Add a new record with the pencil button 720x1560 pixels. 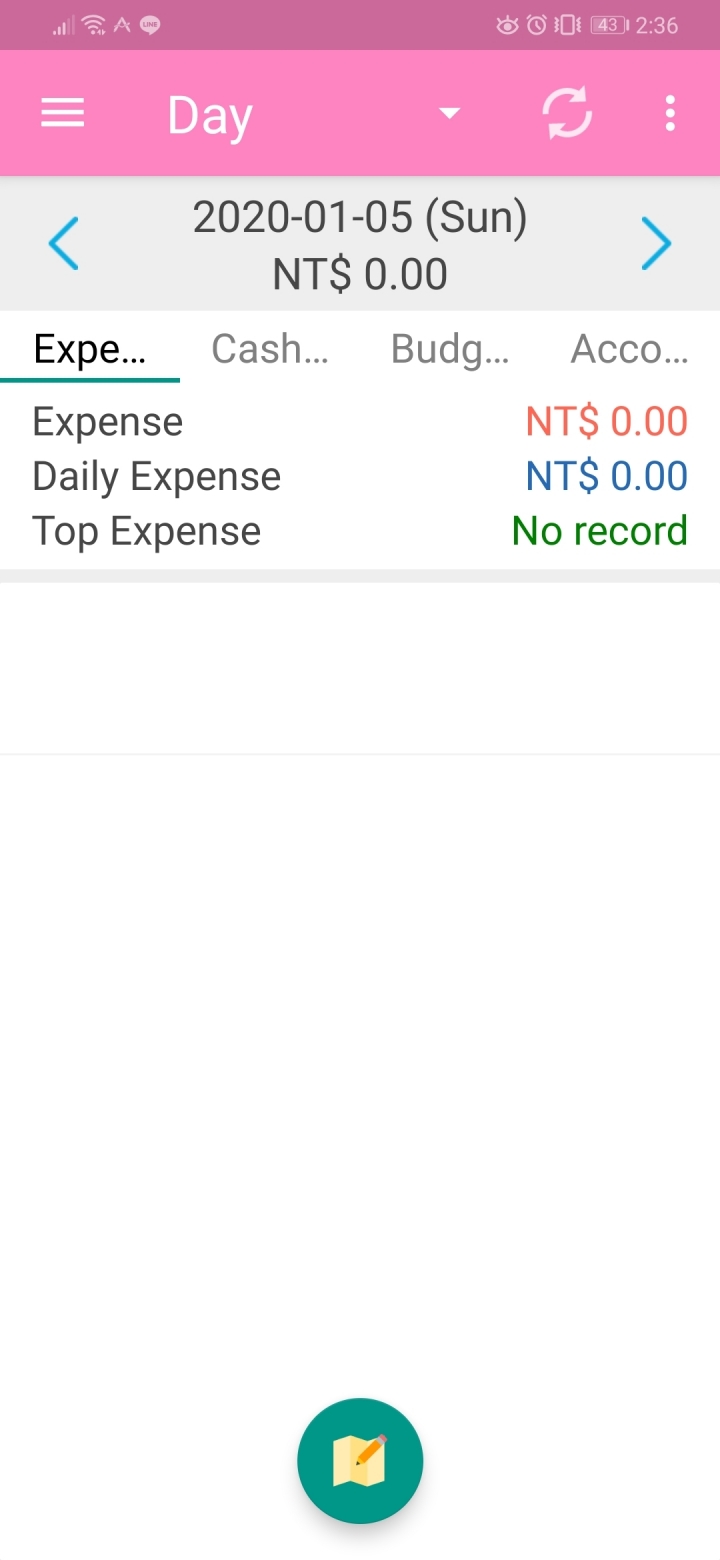pos(360,1461)
